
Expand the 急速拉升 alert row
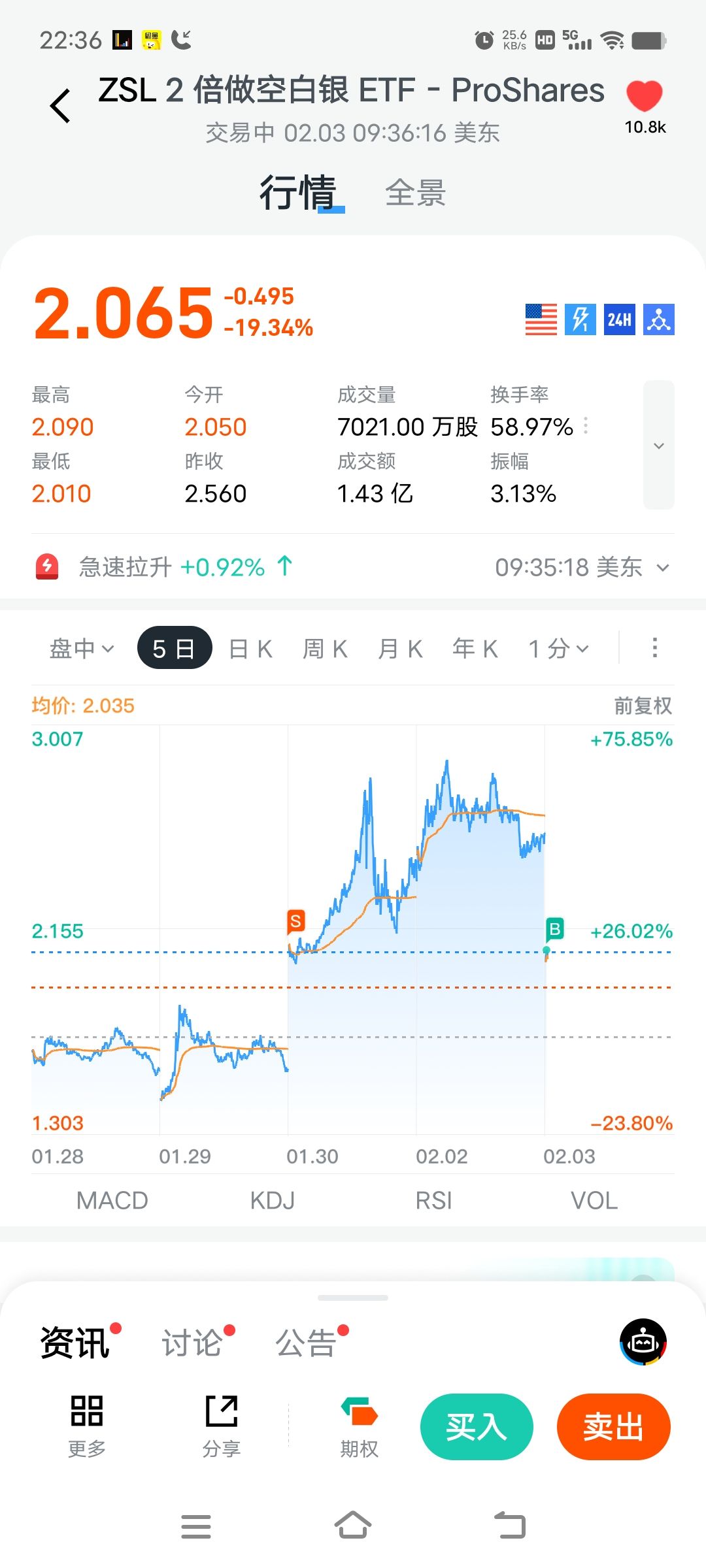point(662,567)
